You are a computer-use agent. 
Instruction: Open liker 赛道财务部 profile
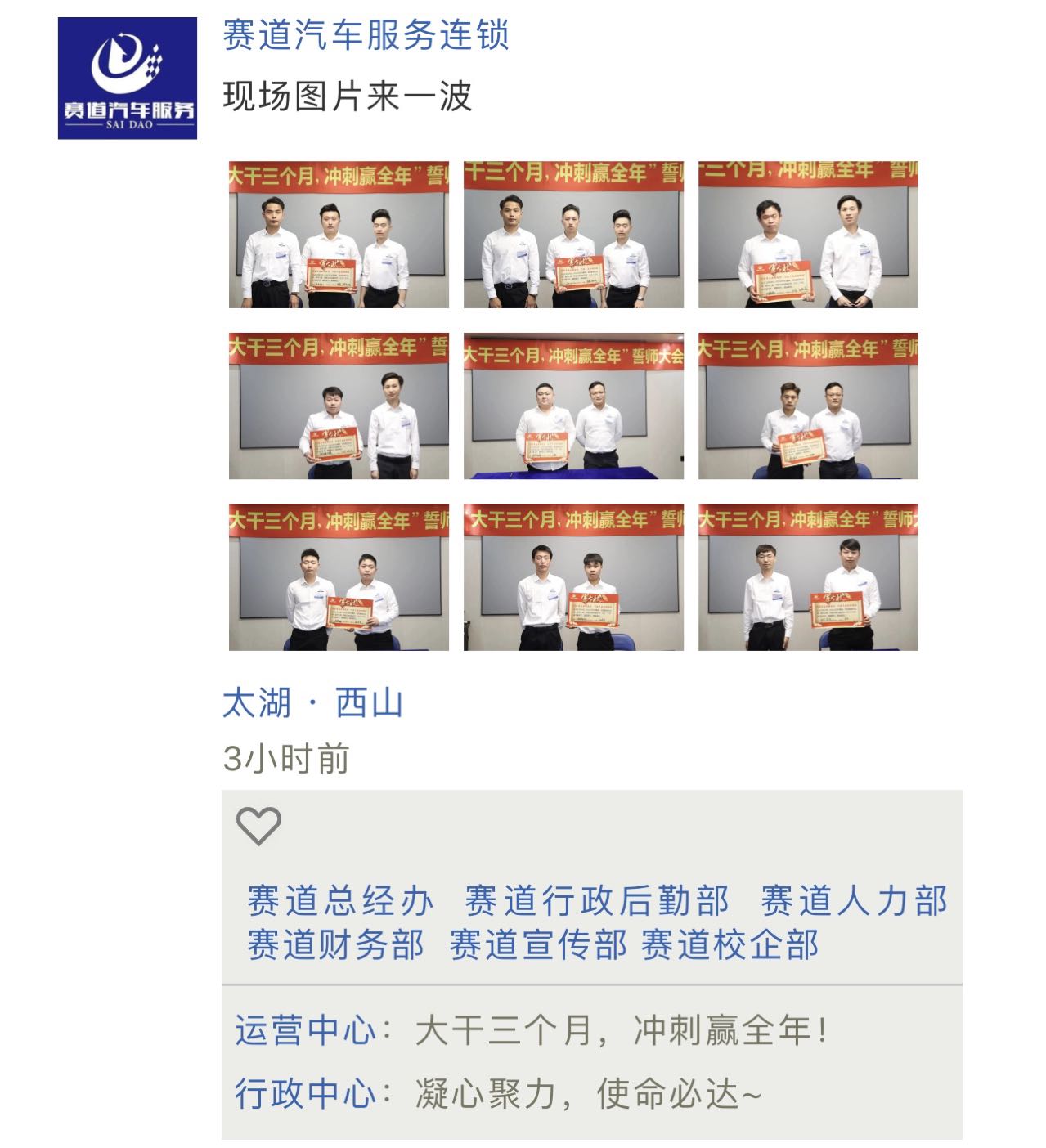point(336,945)
